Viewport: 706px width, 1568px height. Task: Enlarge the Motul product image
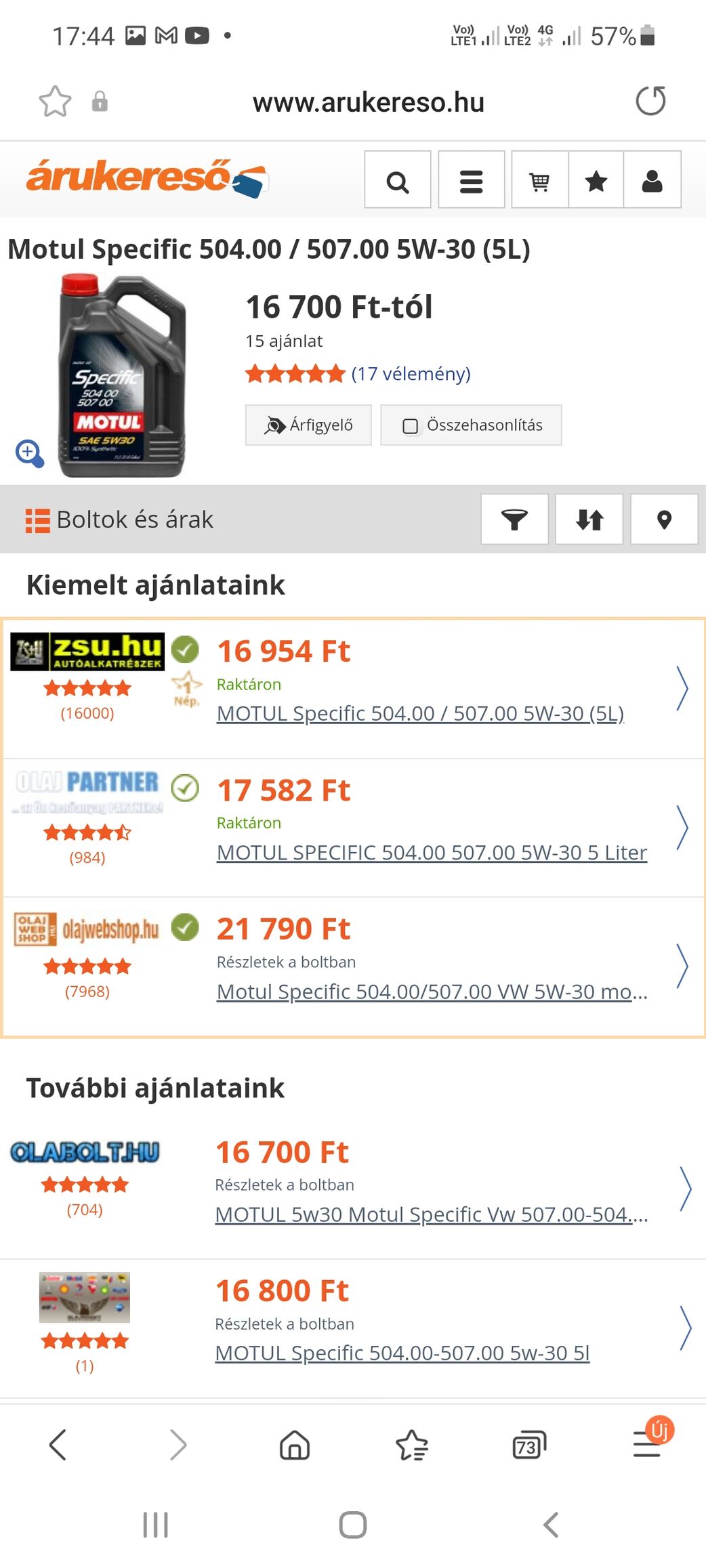click(30, 453)
